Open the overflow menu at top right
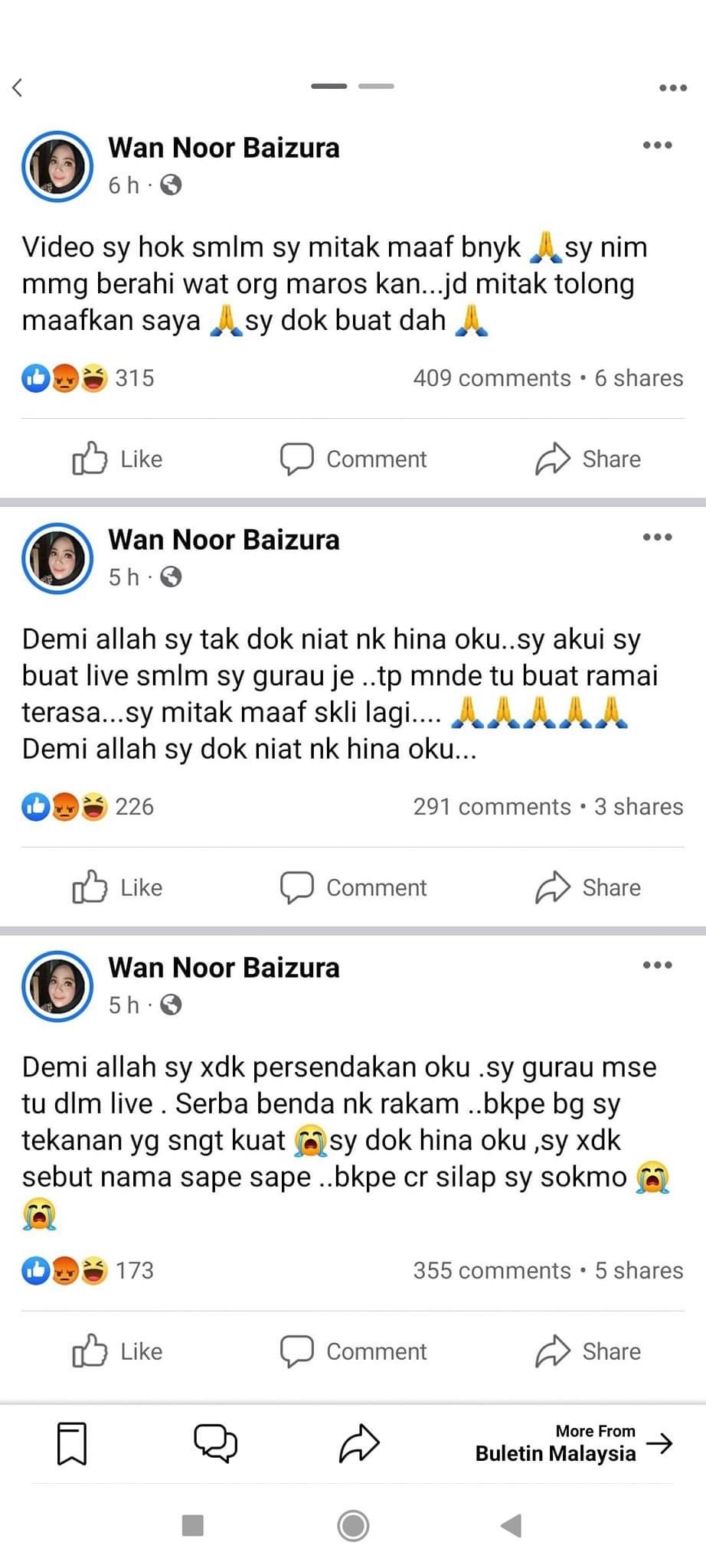The width and height of the screenshot is (706, 1568). pos(673,88)
